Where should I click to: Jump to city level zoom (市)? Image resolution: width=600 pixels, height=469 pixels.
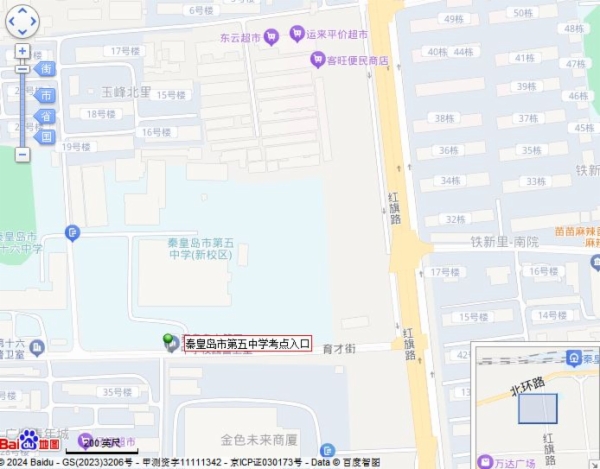point(45,95)
